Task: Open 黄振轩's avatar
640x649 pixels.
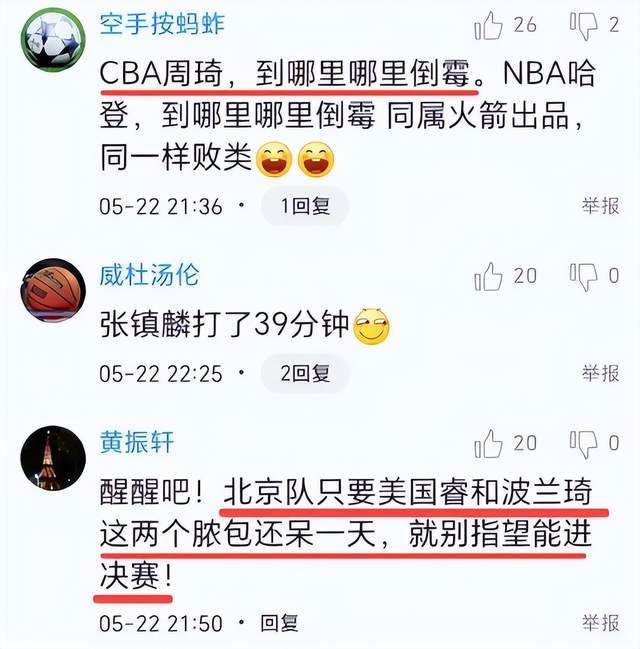Action: click(x=53, y=458)
